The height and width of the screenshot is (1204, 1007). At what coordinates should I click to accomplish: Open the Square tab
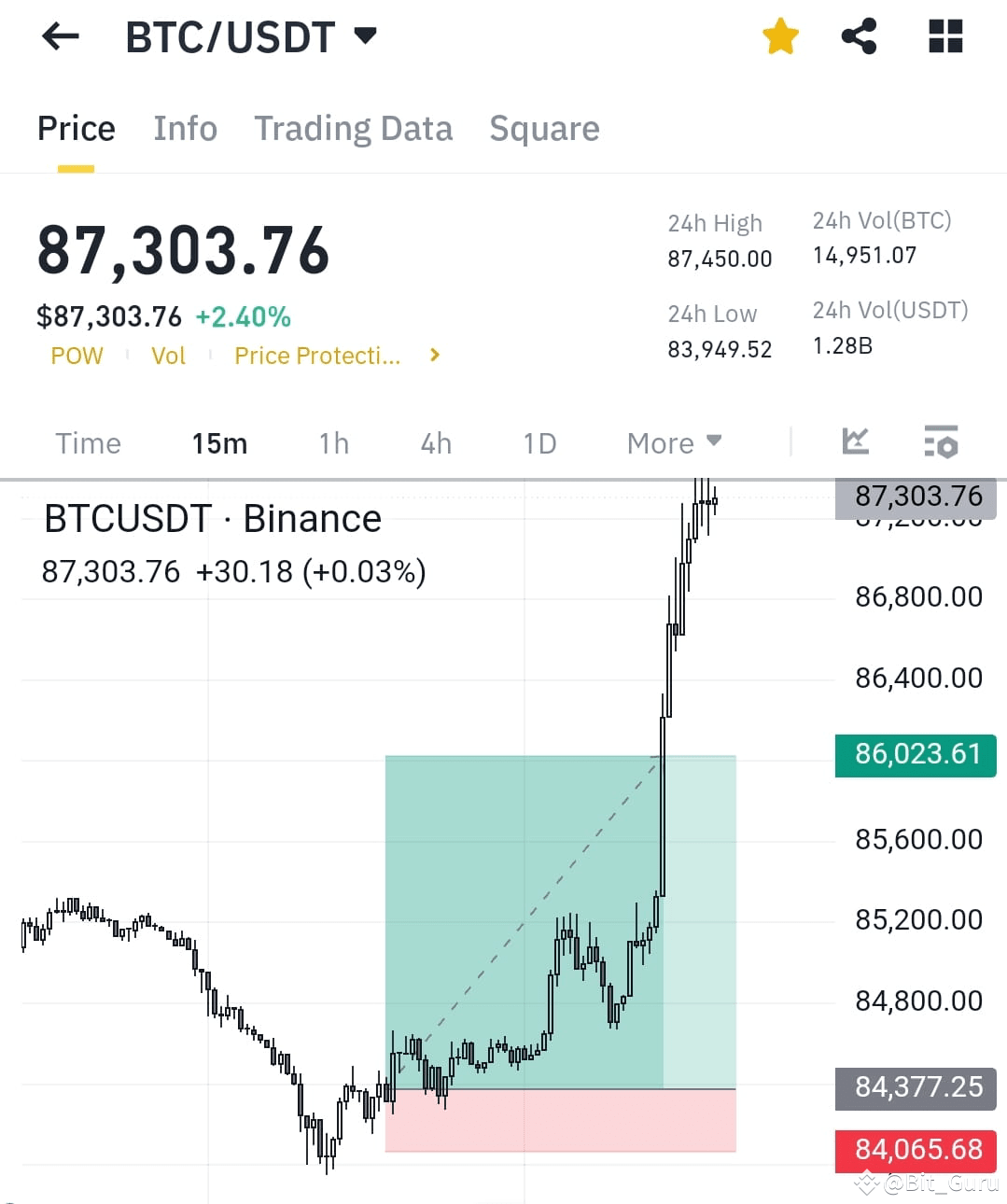(x=544, y=129)
